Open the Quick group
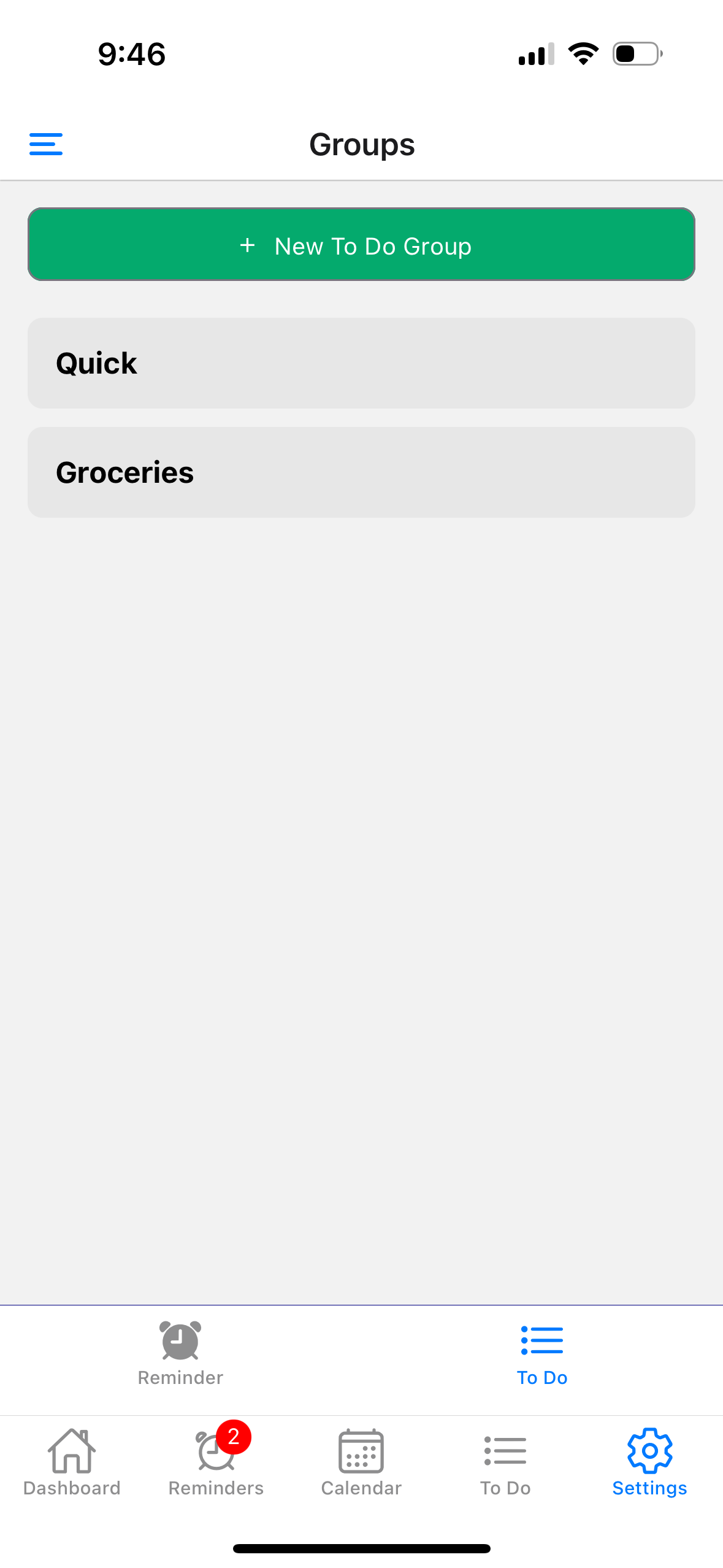Viewport: 723px width, 1568px height. click(x=361, y=363)
